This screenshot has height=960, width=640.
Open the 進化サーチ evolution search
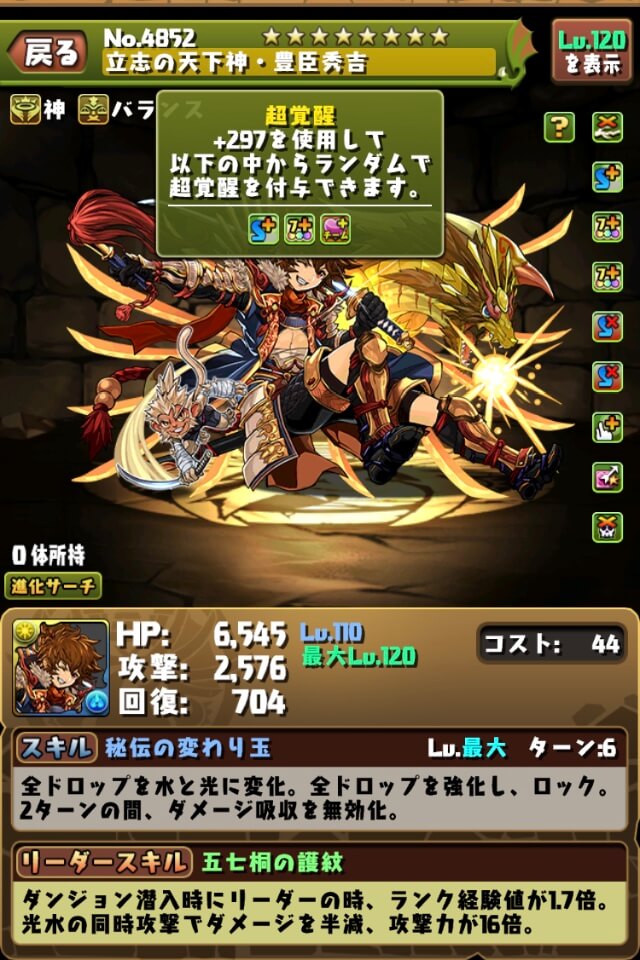57,586
